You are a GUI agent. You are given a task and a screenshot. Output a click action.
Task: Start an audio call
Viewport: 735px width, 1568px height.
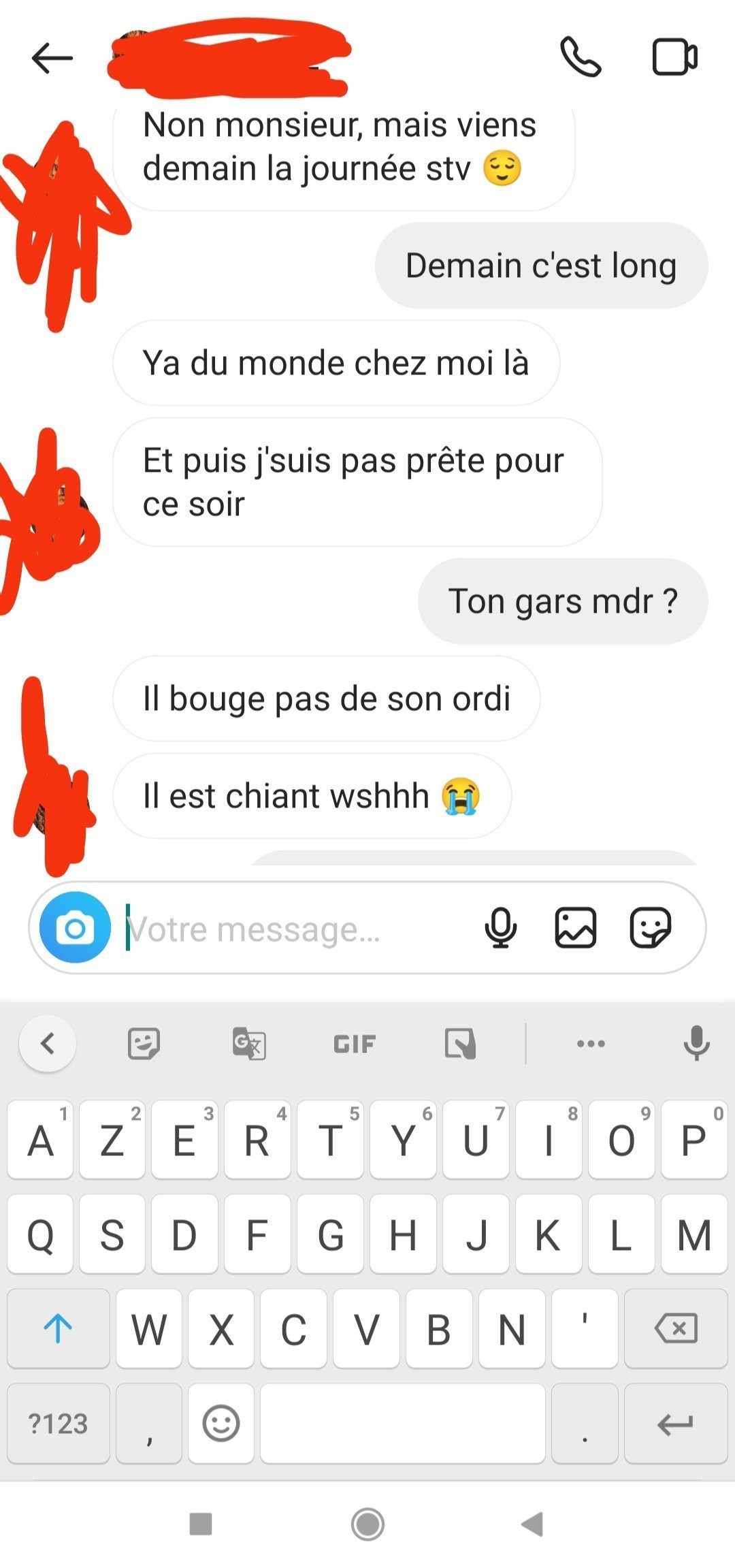tap(581, 58)
